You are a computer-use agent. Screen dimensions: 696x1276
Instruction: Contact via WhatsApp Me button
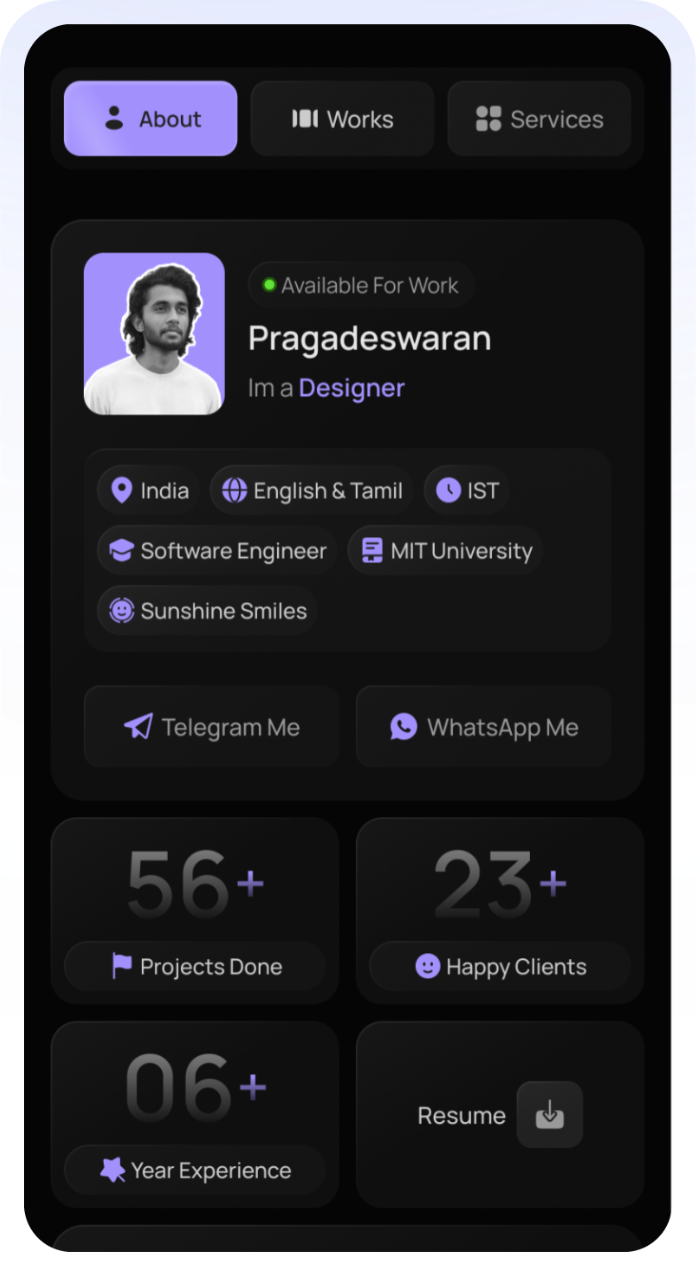pyautogui.click(x=484, y=727)
